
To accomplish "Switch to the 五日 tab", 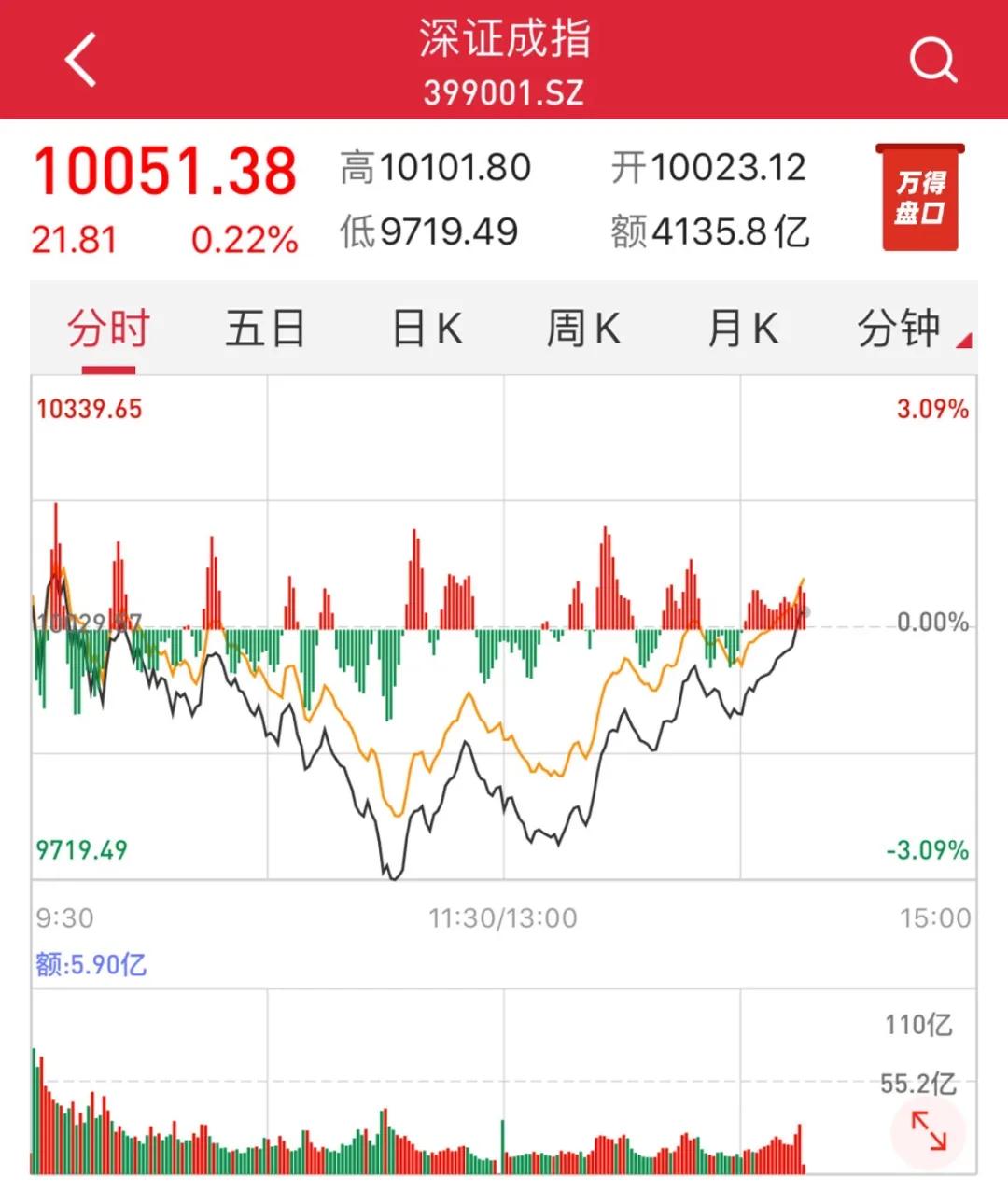I will pyautogui.click(x=266, y=329).
